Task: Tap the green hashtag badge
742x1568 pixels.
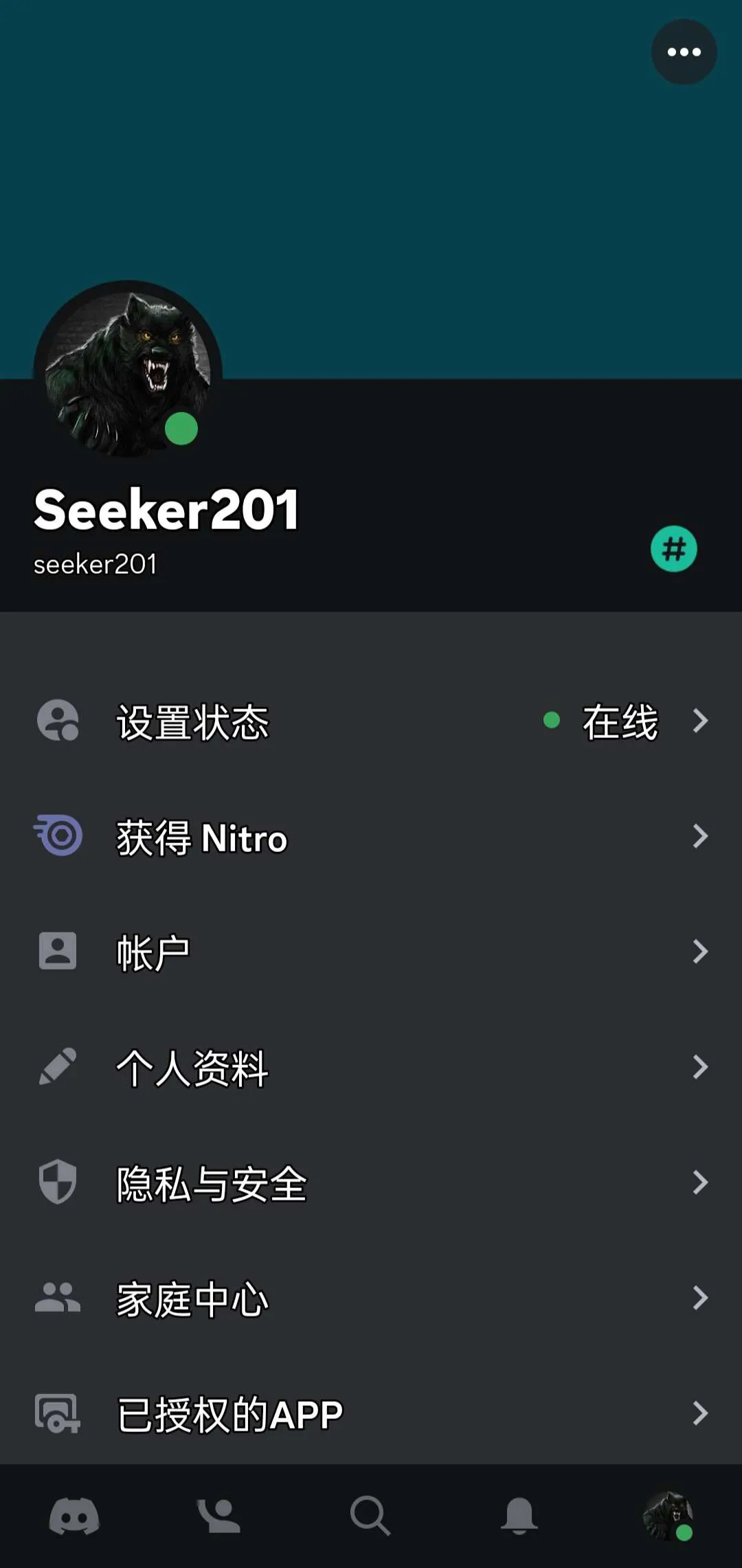Action: click(673, 549)
